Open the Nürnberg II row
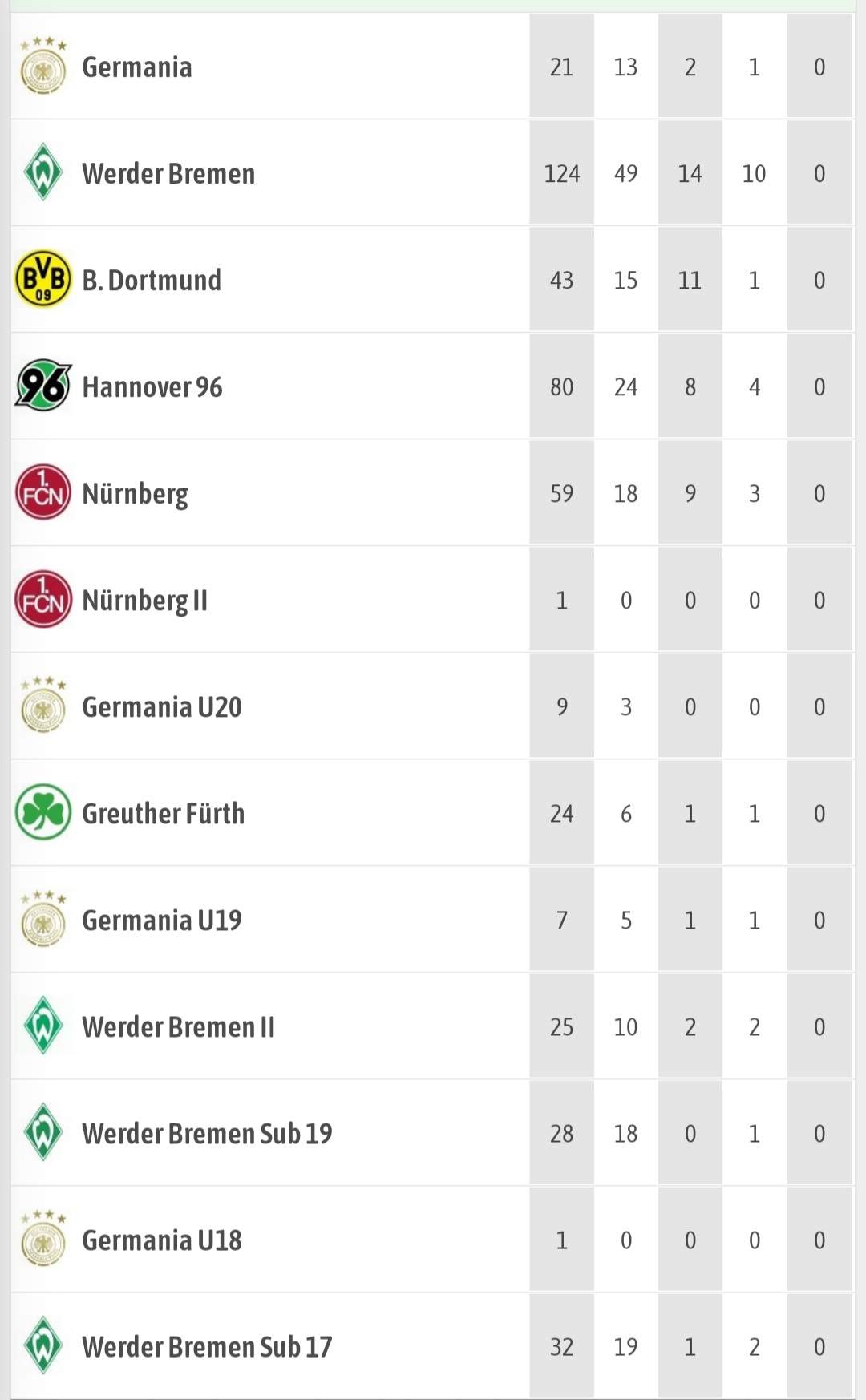 pyautogui.click(x=432, y=600)
